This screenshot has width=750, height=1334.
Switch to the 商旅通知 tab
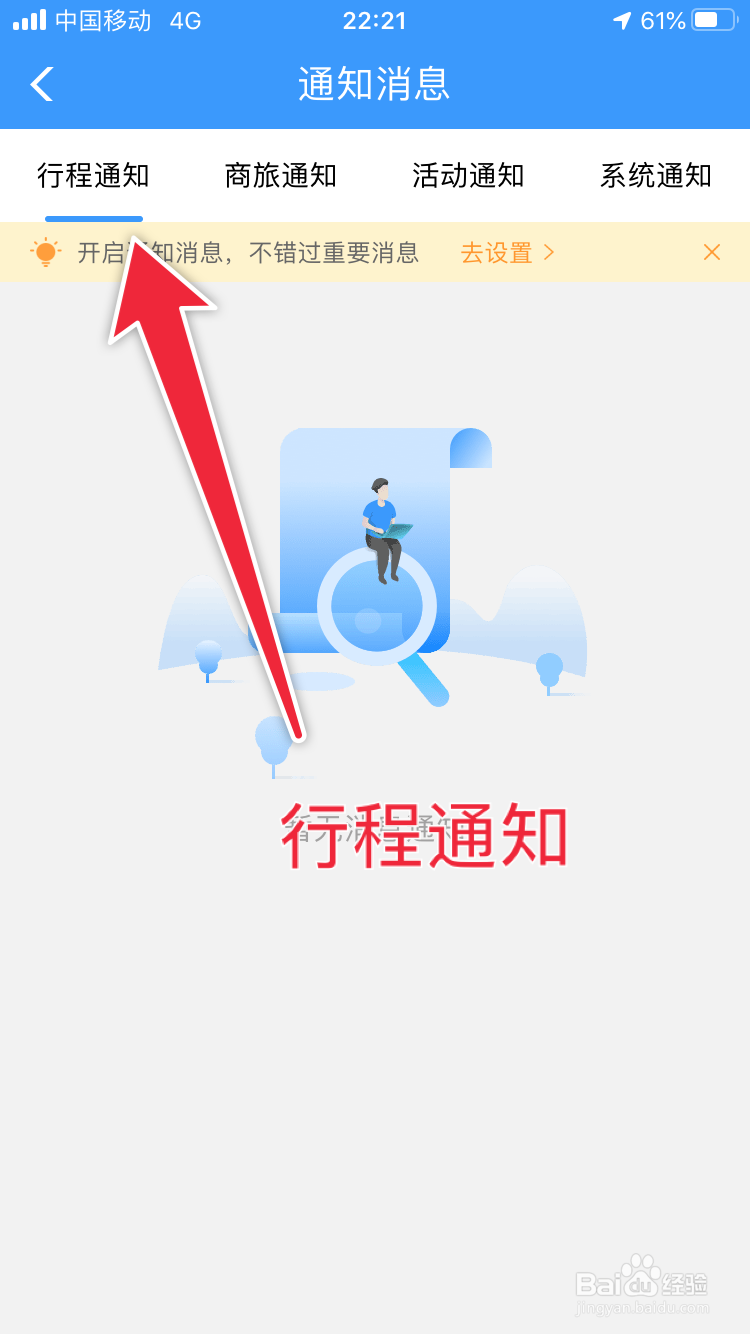(x=281, y=176)
